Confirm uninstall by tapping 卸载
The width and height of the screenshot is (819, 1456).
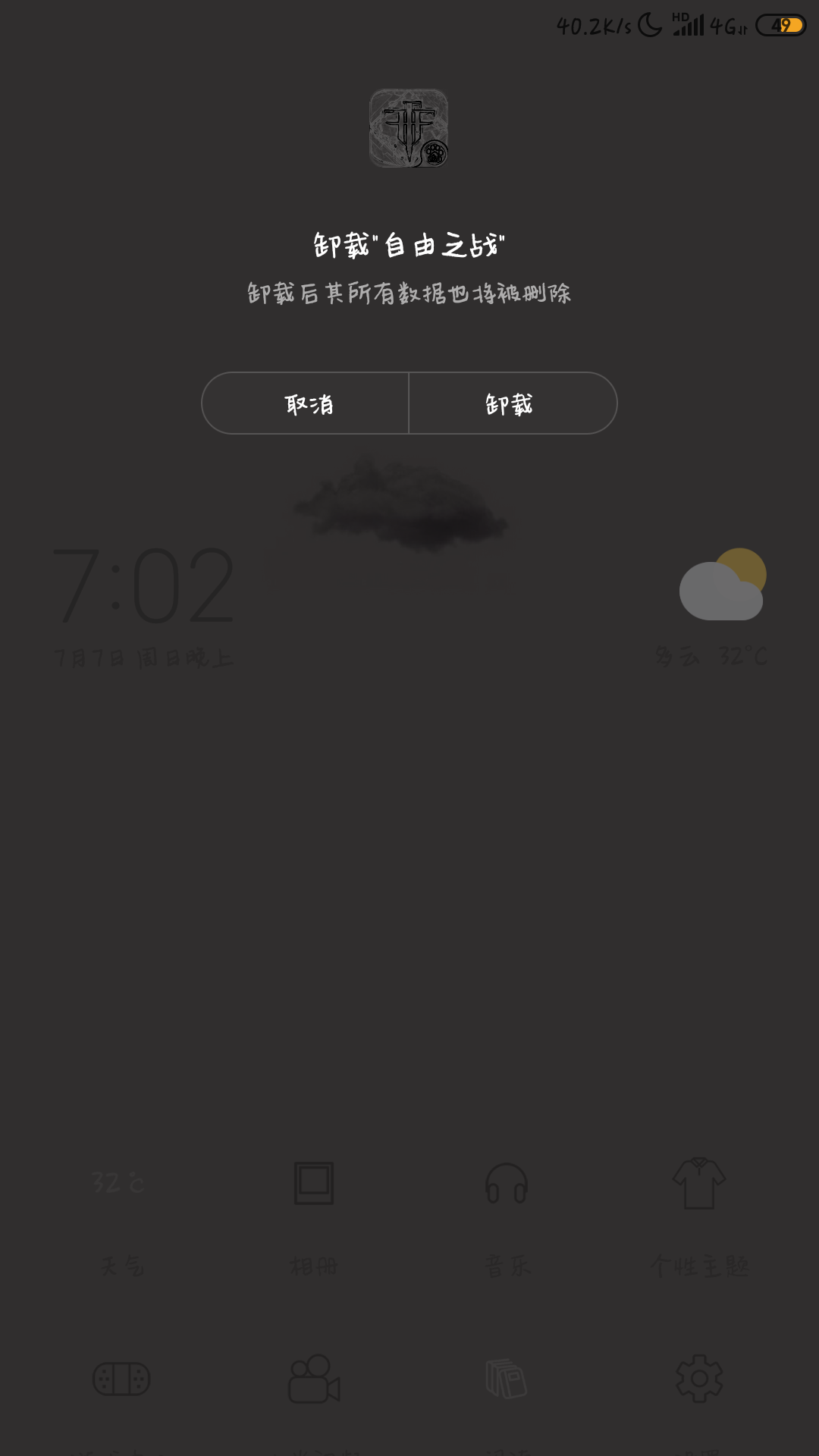click(513, 403)
